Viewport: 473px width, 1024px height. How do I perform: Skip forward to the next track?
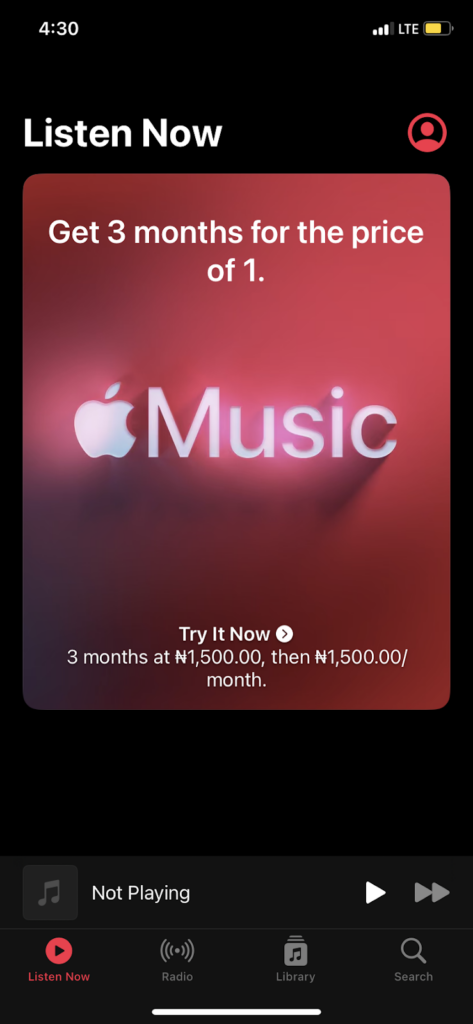tap(432, 892)
